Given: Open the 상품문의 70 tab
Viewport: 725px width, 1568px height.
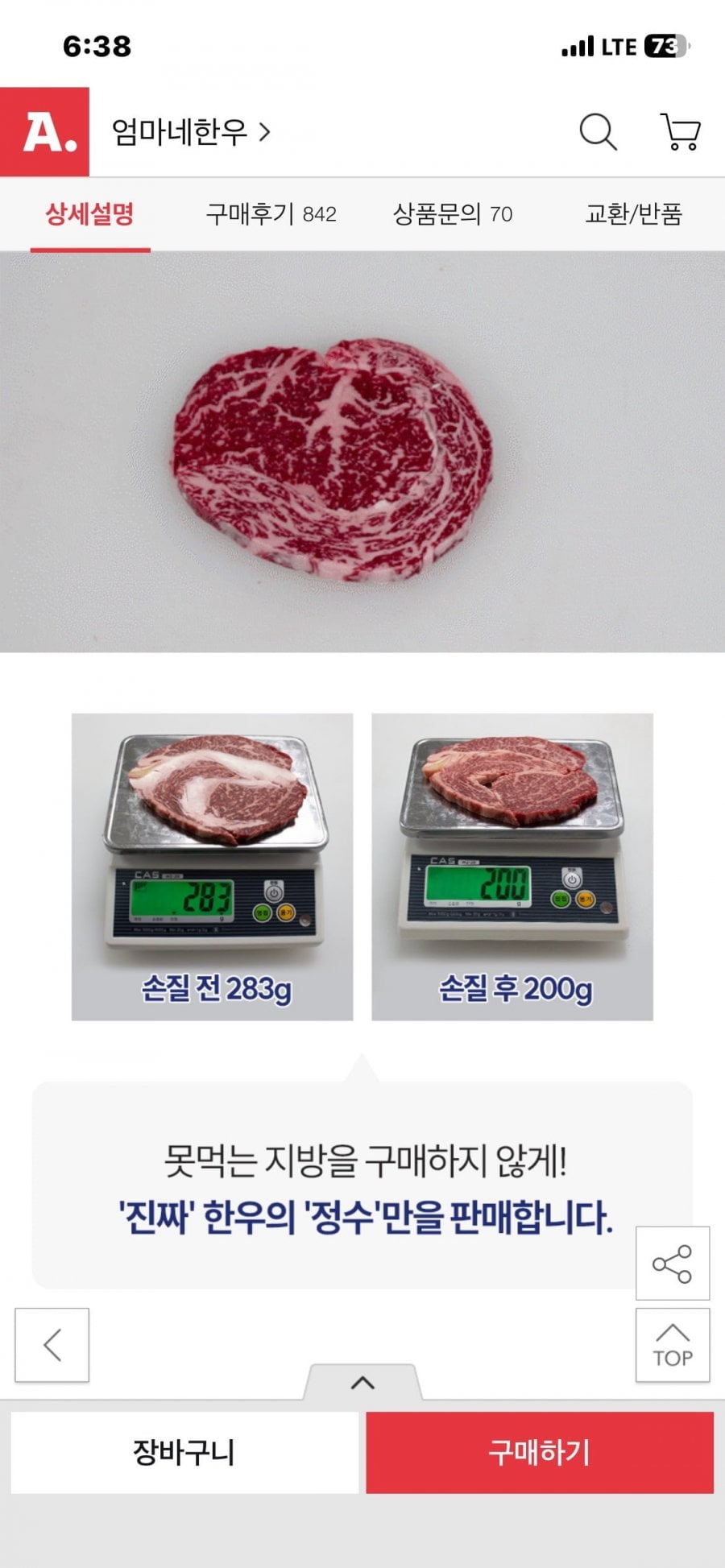Looking at the screenshot, I should [x=452, y=214].
